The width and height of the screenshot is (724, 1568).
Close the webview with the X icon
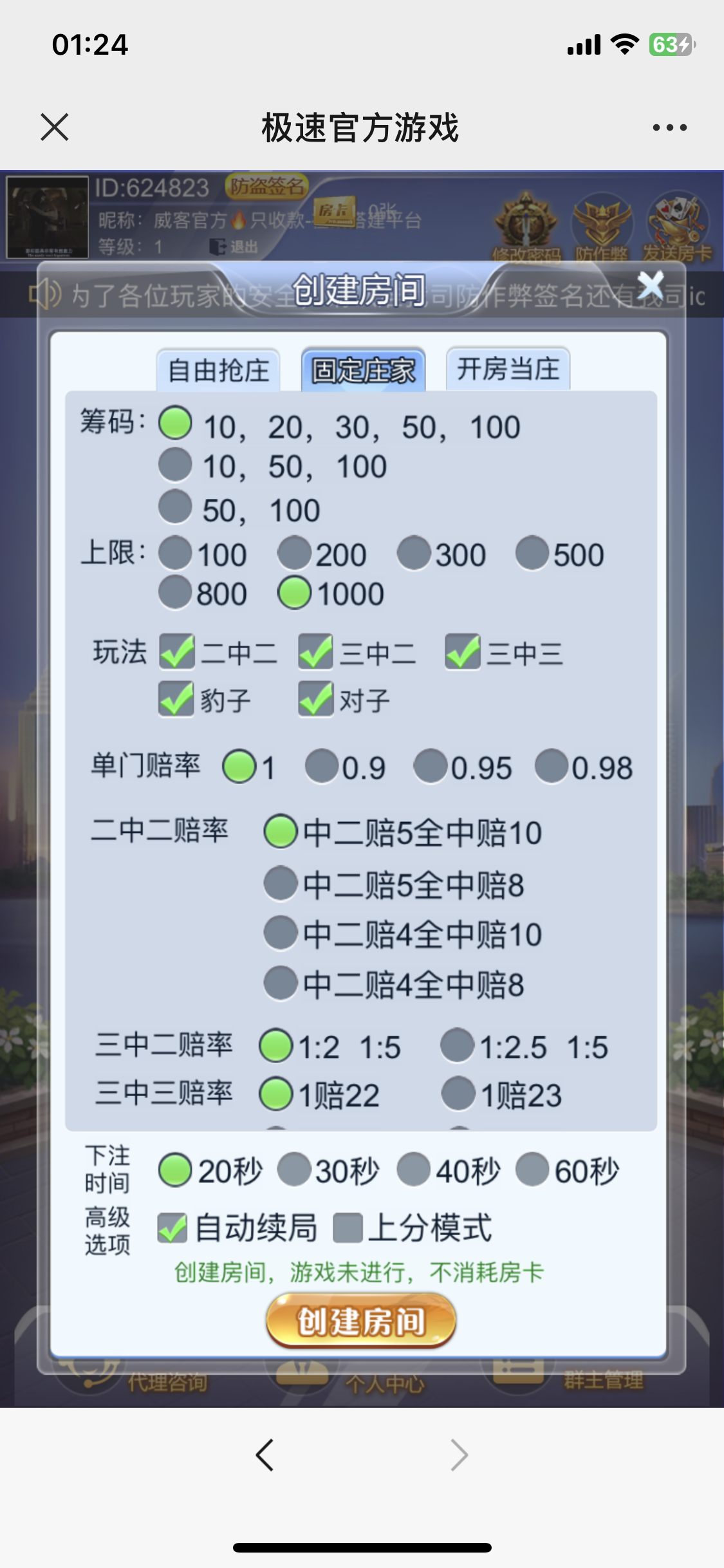55,127
